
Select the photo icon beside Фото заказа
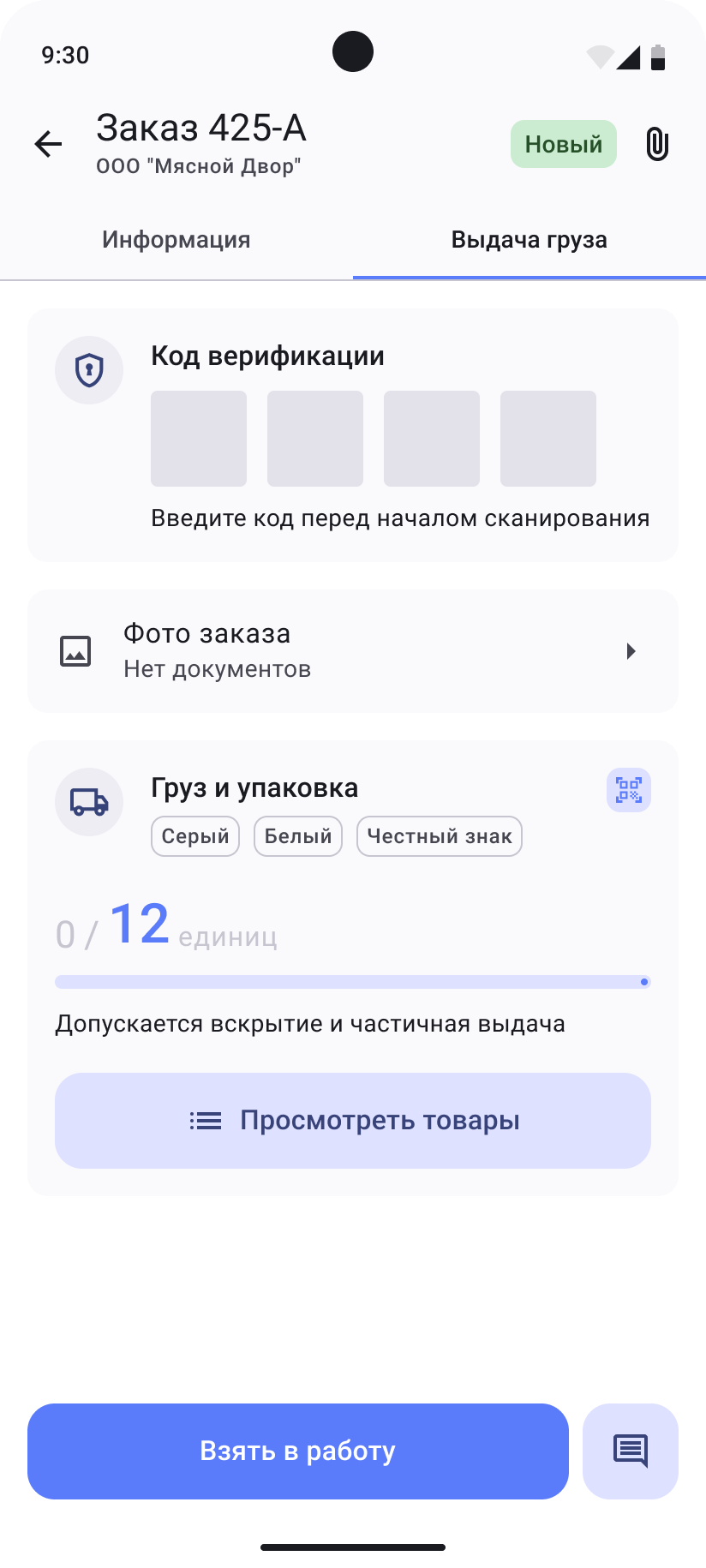click(x=75, y=650)
